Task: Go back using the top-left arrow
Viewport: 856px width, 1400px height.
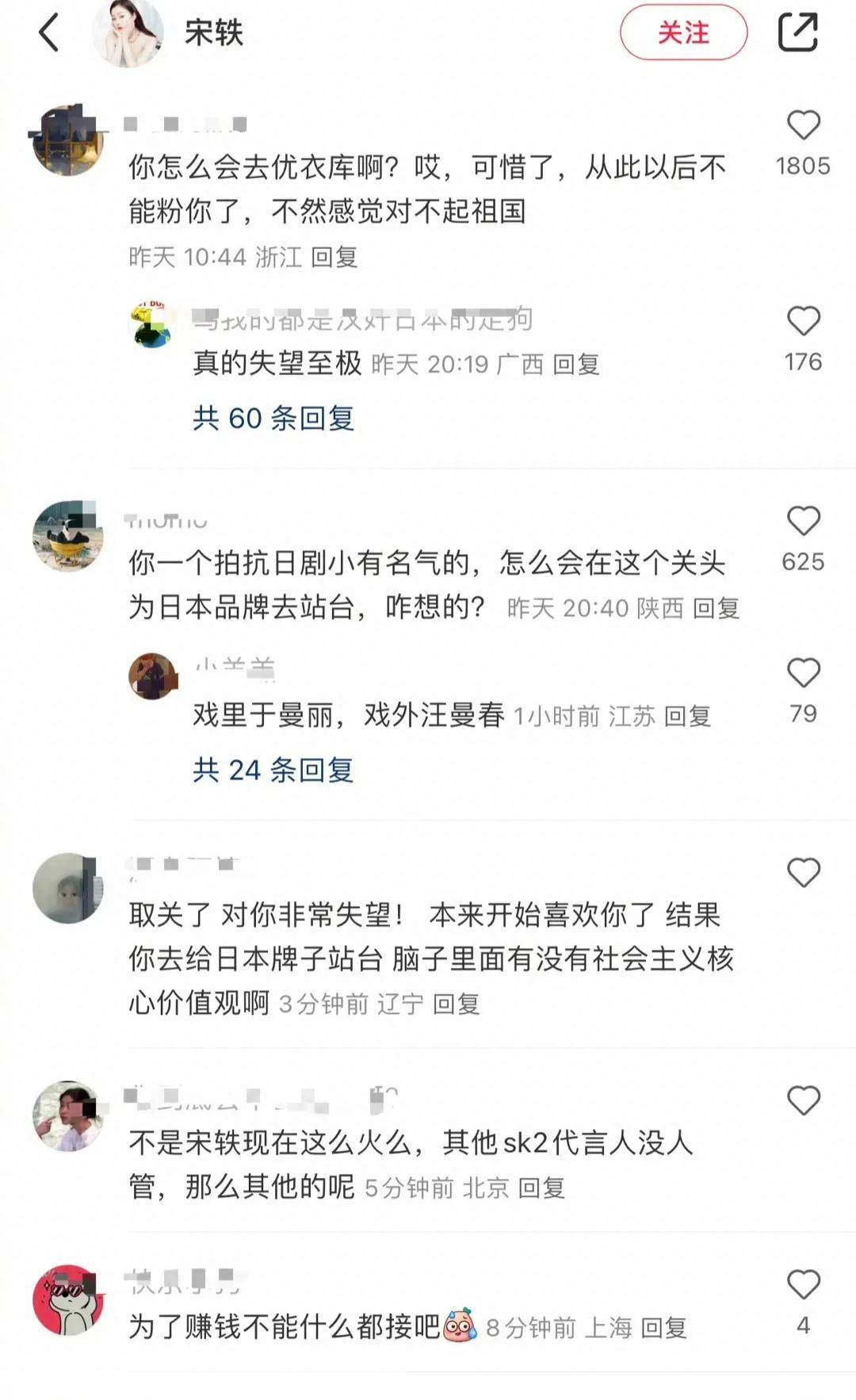Action: point(49,33)
